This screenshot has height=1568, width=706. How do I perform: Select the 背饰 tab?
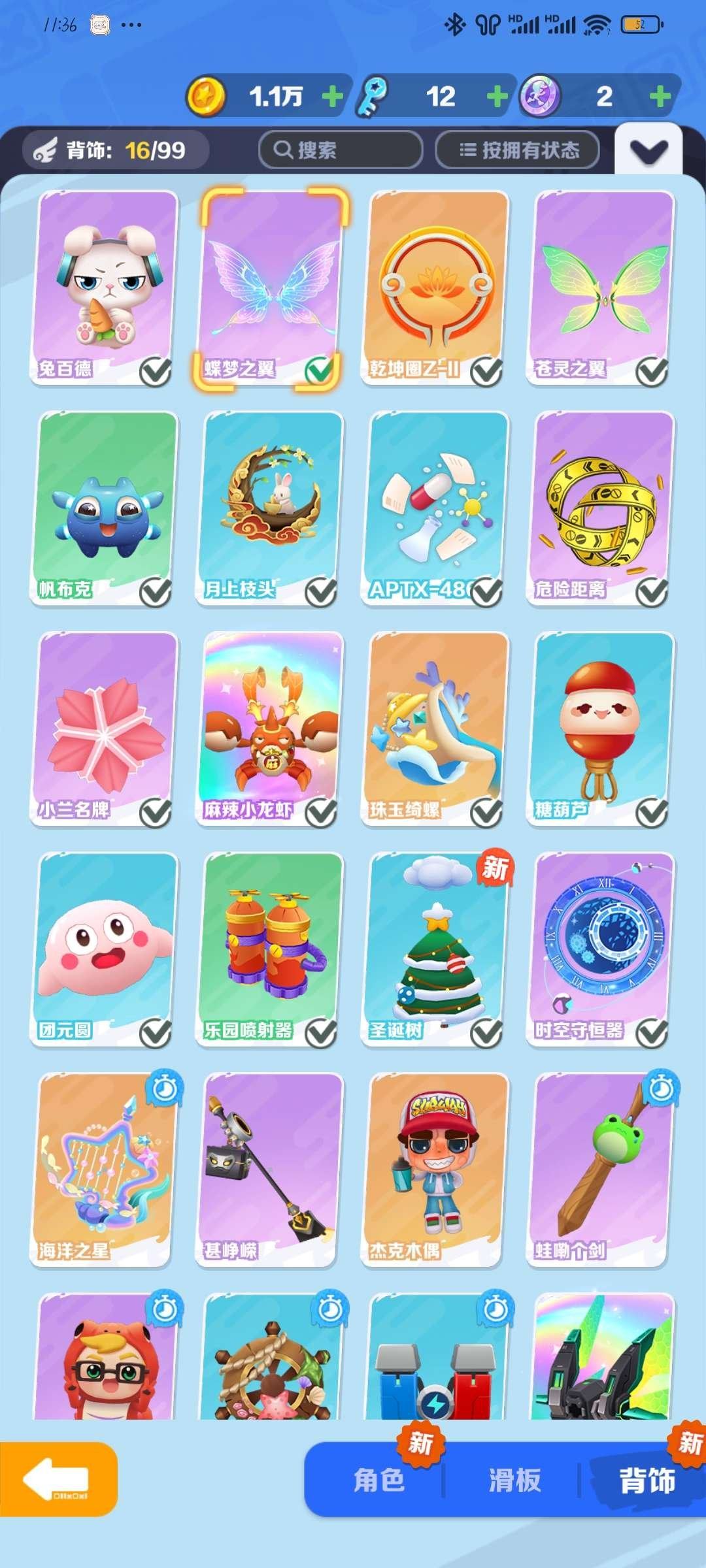coord(647,1480)
